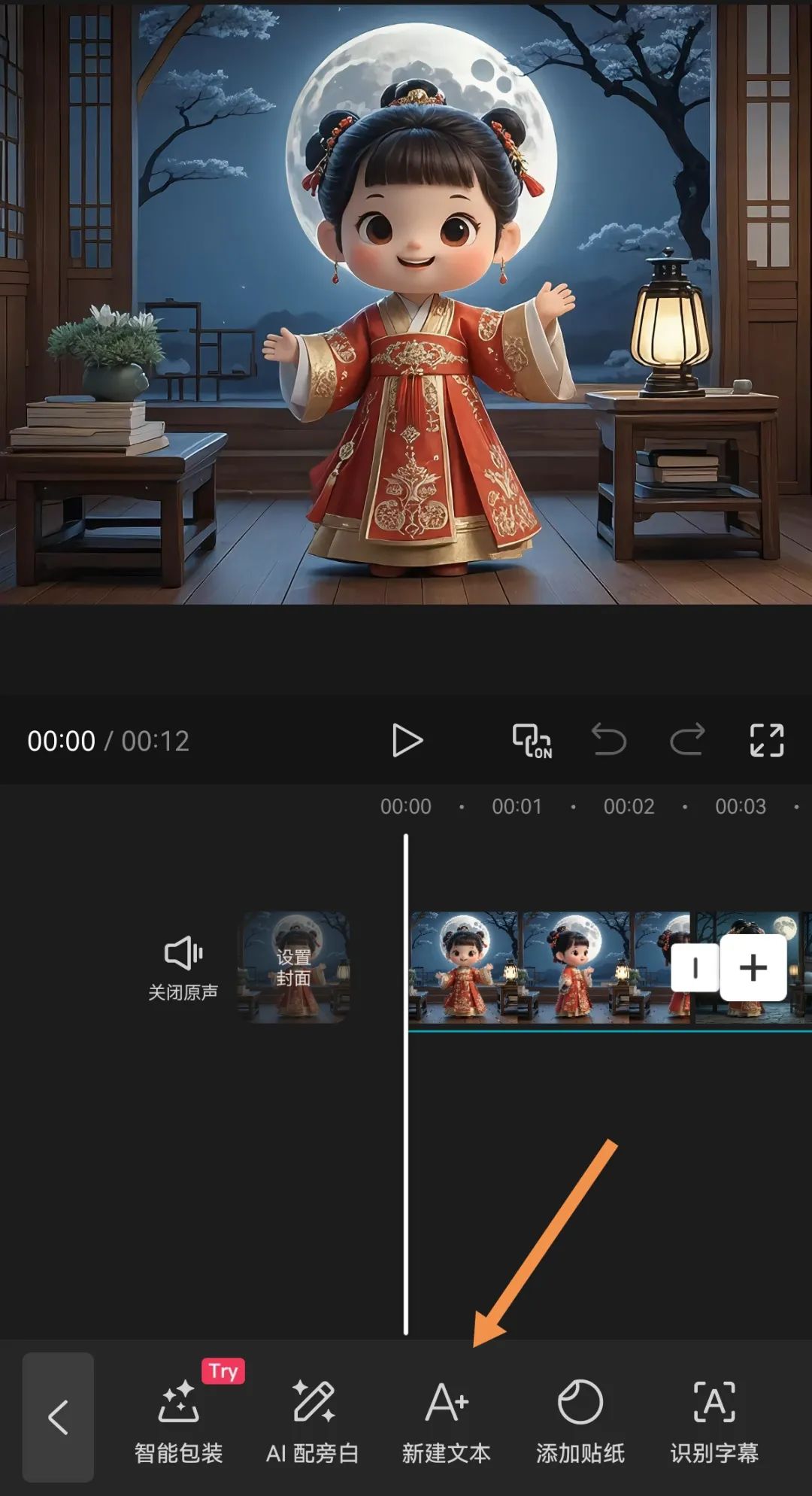Mute original sound (关闭原声)
The image size is (812, 1496).
coord(183,968)
